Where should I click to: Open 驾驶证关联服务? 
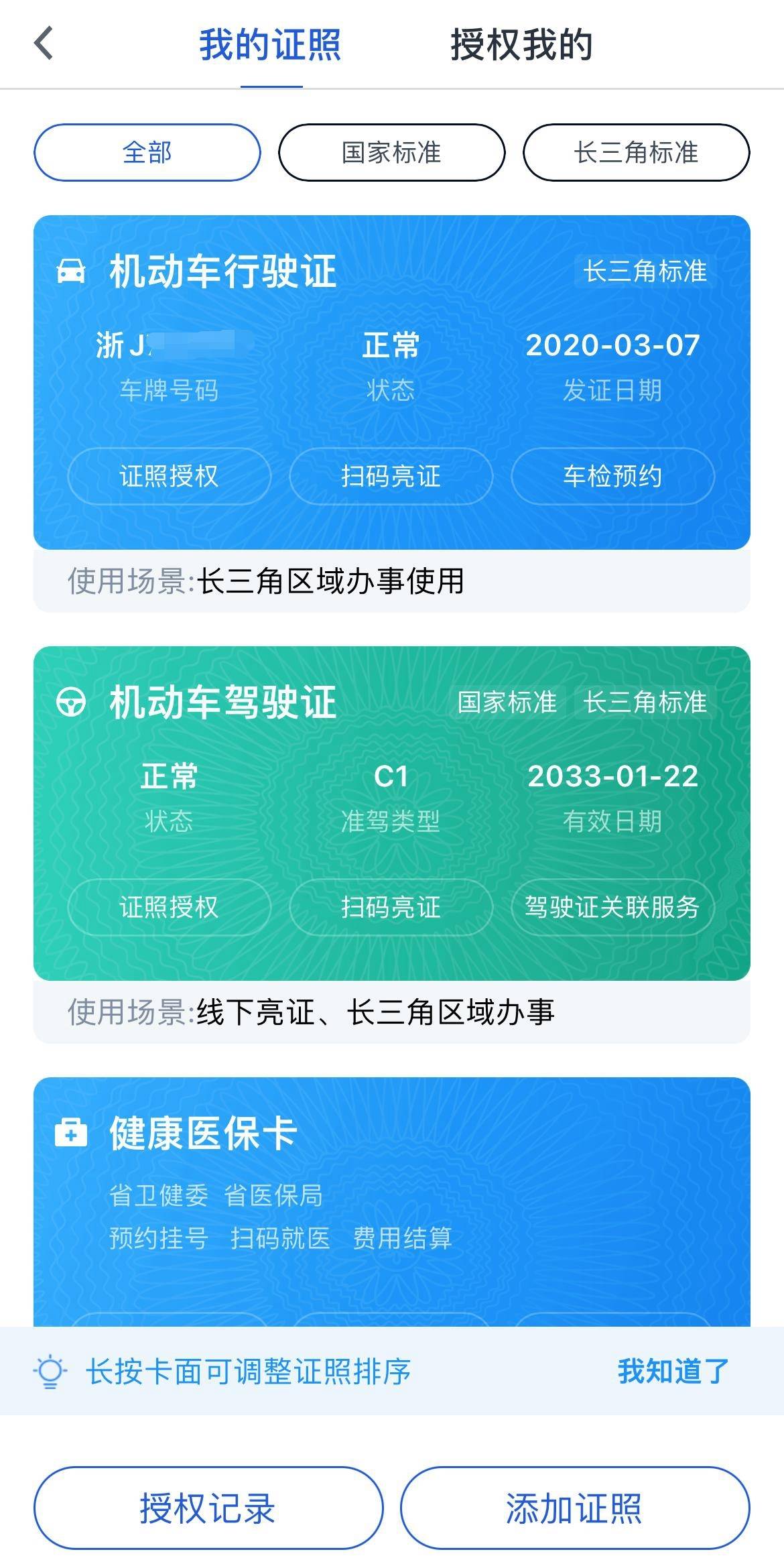(x=612, y=907)
